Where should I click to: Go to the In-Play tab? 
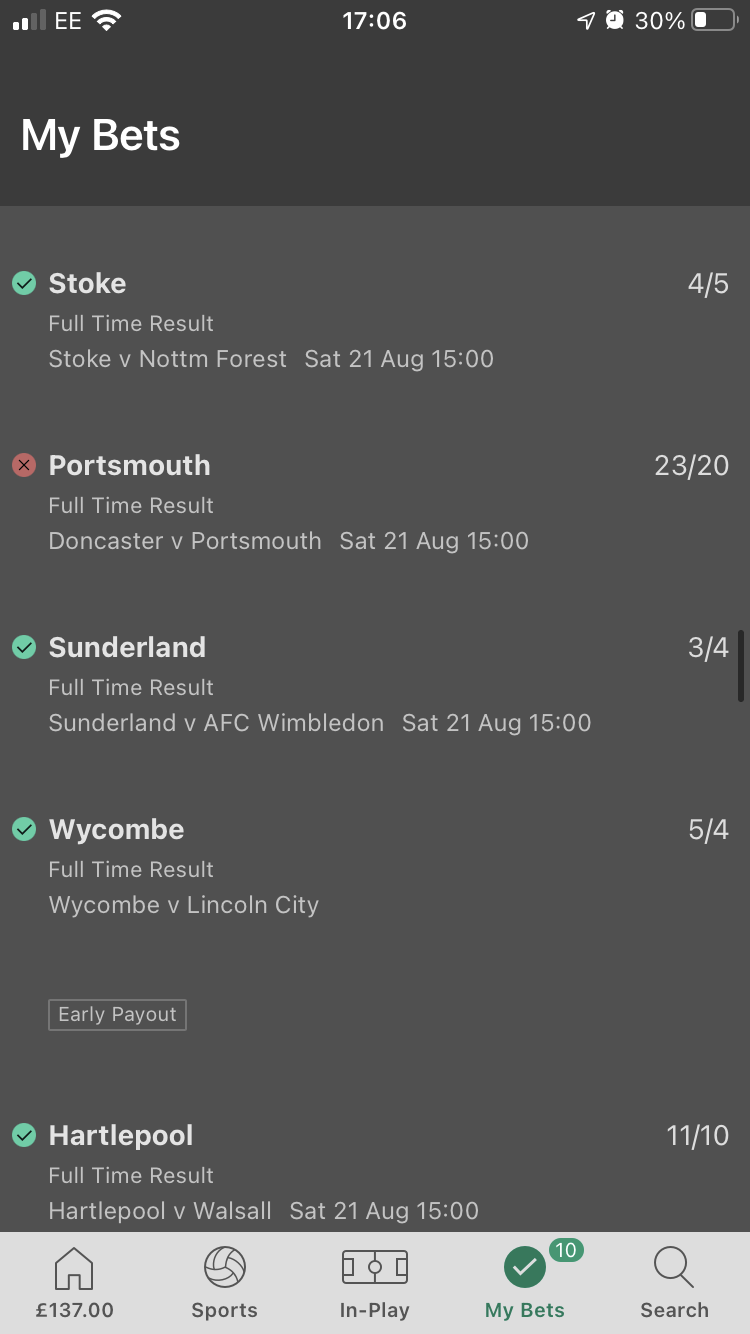coord(375,1283)
